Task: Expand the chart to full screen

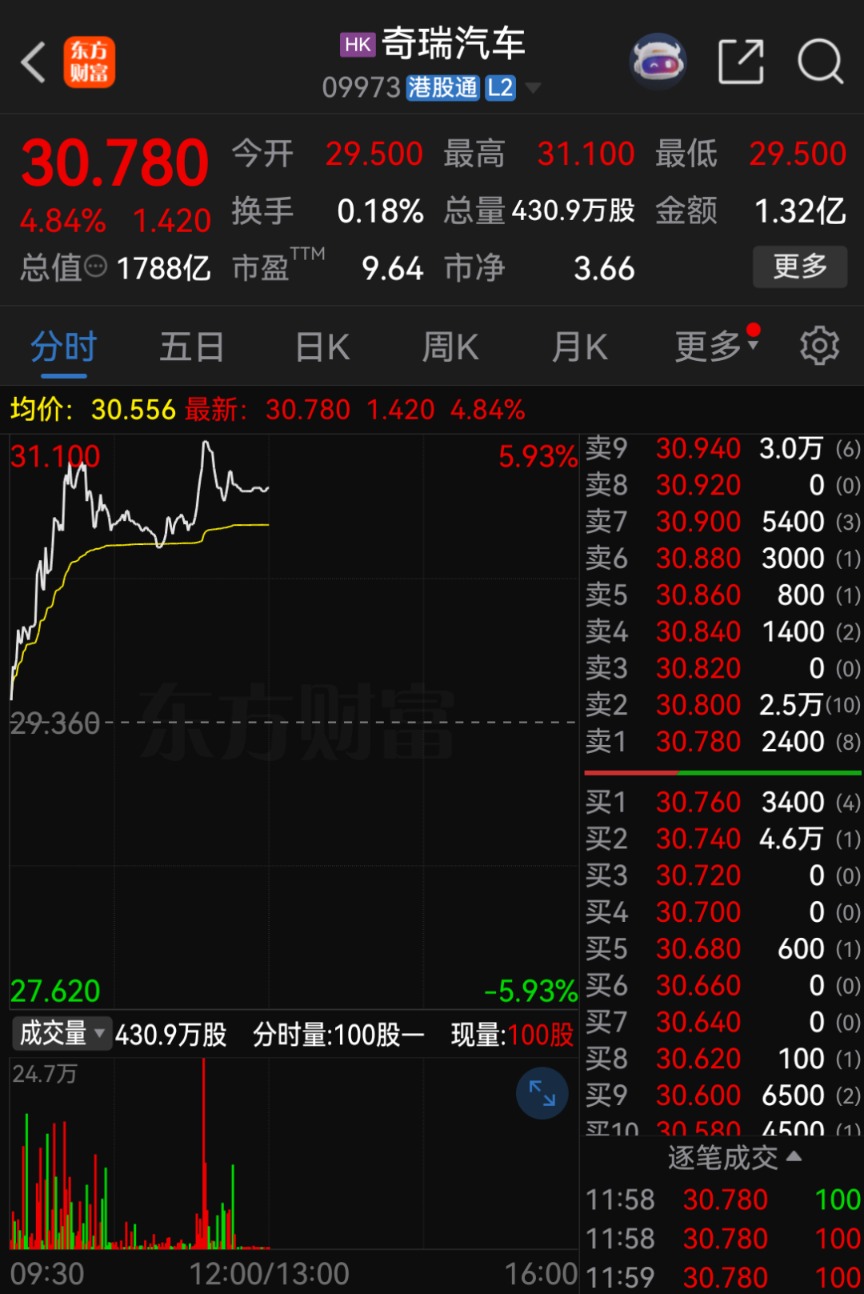Action: (x=541, y=1093)
